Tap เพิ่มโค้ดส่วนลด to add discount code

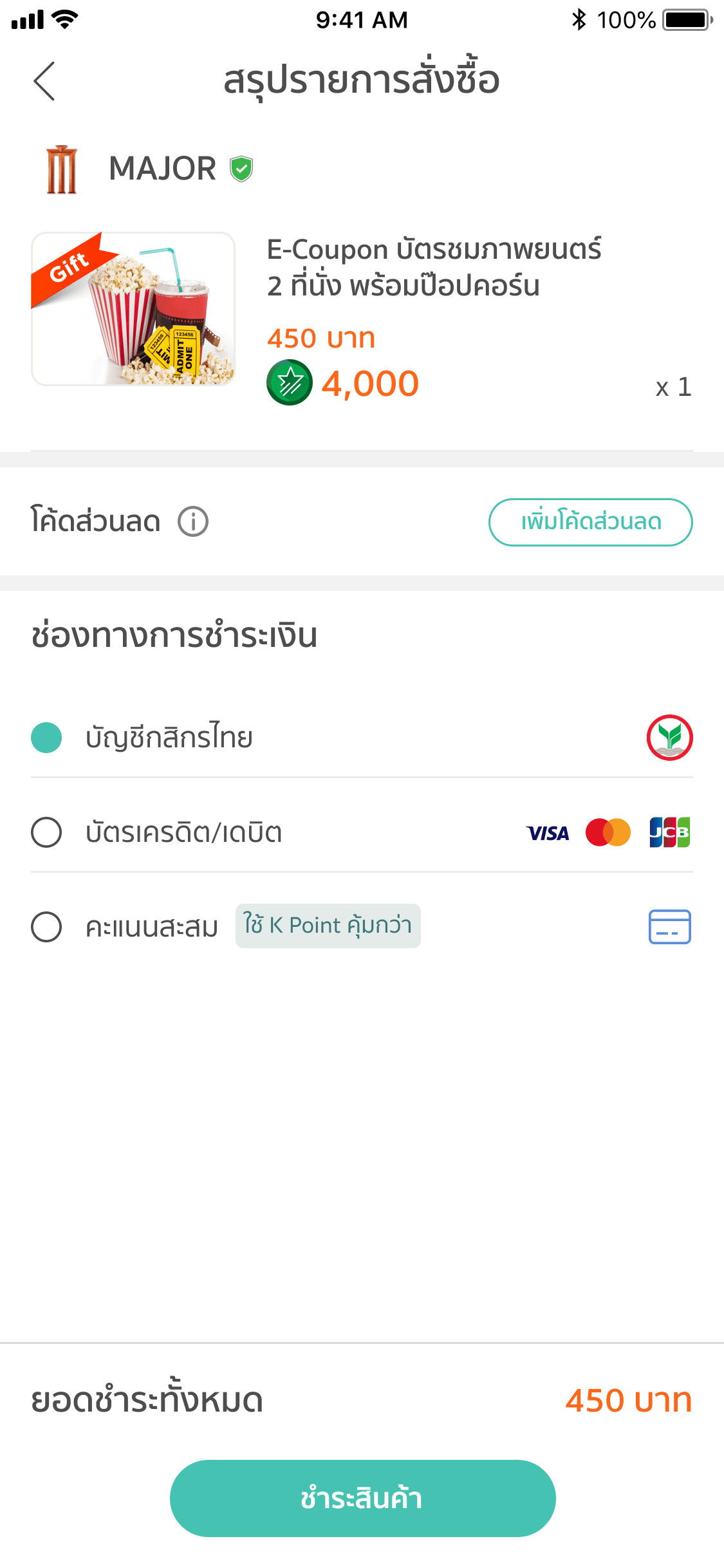click(x=590, y=522)
